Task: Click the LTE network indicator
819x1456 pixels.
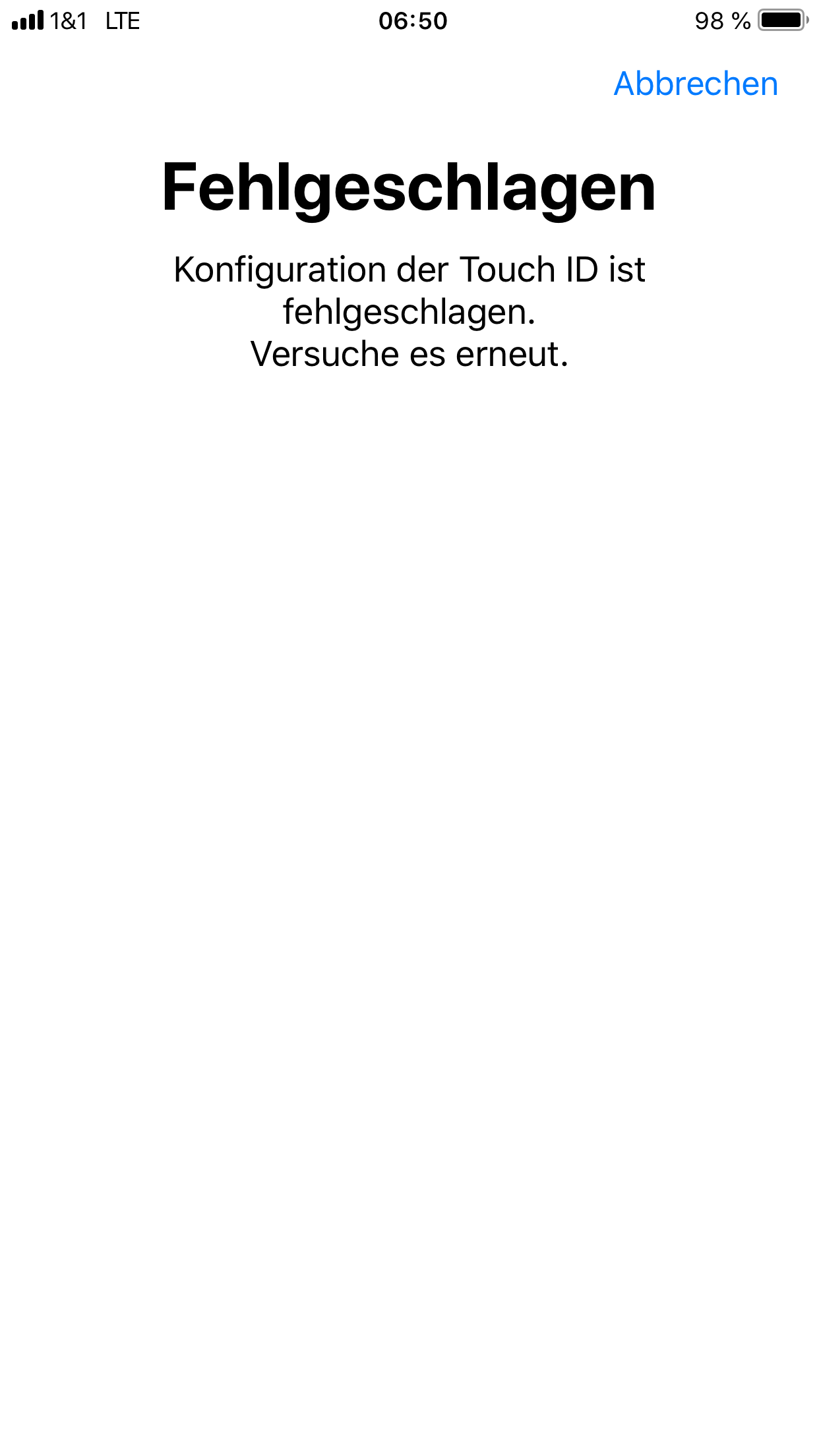Action: point(122,20)
